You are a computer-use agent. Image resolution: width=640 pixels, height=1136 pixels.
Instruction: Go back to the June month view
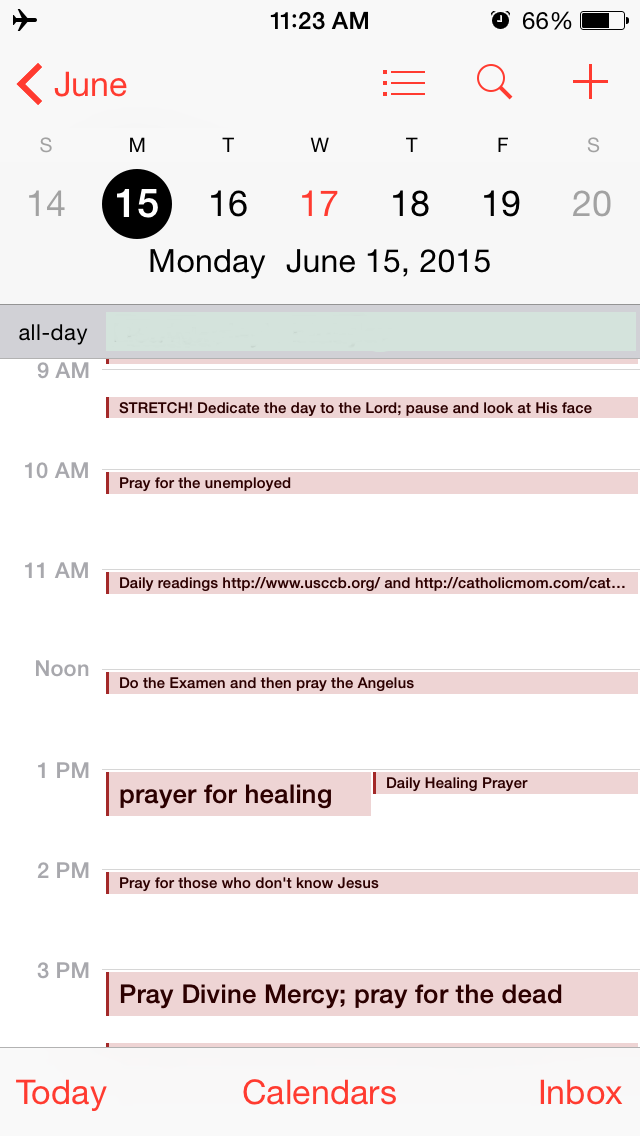click(72, 85)
